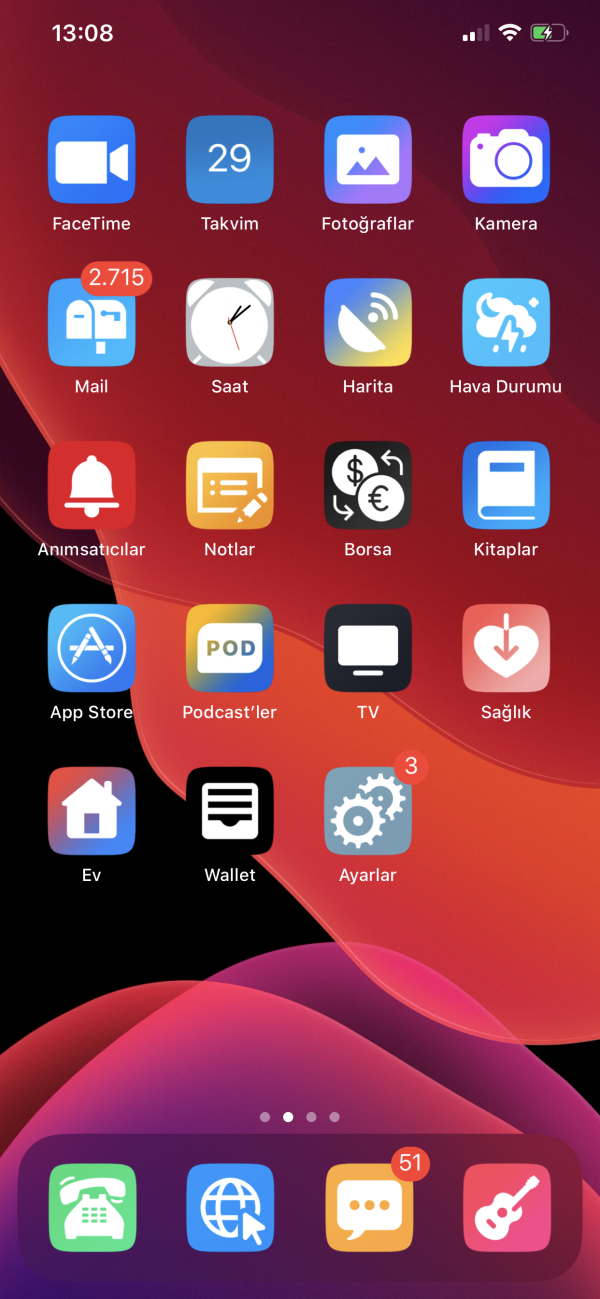Open the FaceTime app

pos(92,160)
